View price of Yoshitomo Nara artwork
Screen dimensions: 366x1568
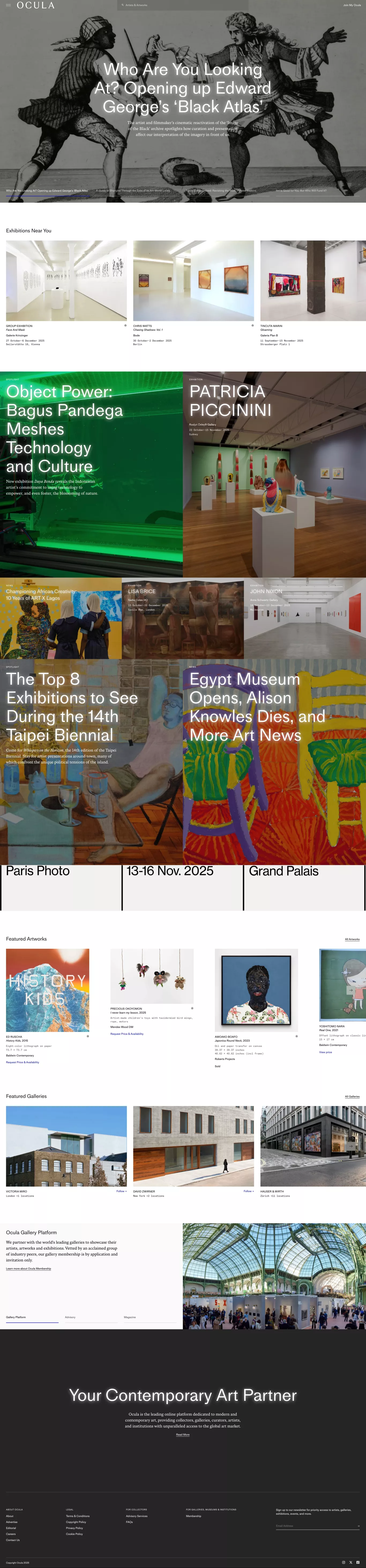pyautogui.click(x=325, y=1052)
